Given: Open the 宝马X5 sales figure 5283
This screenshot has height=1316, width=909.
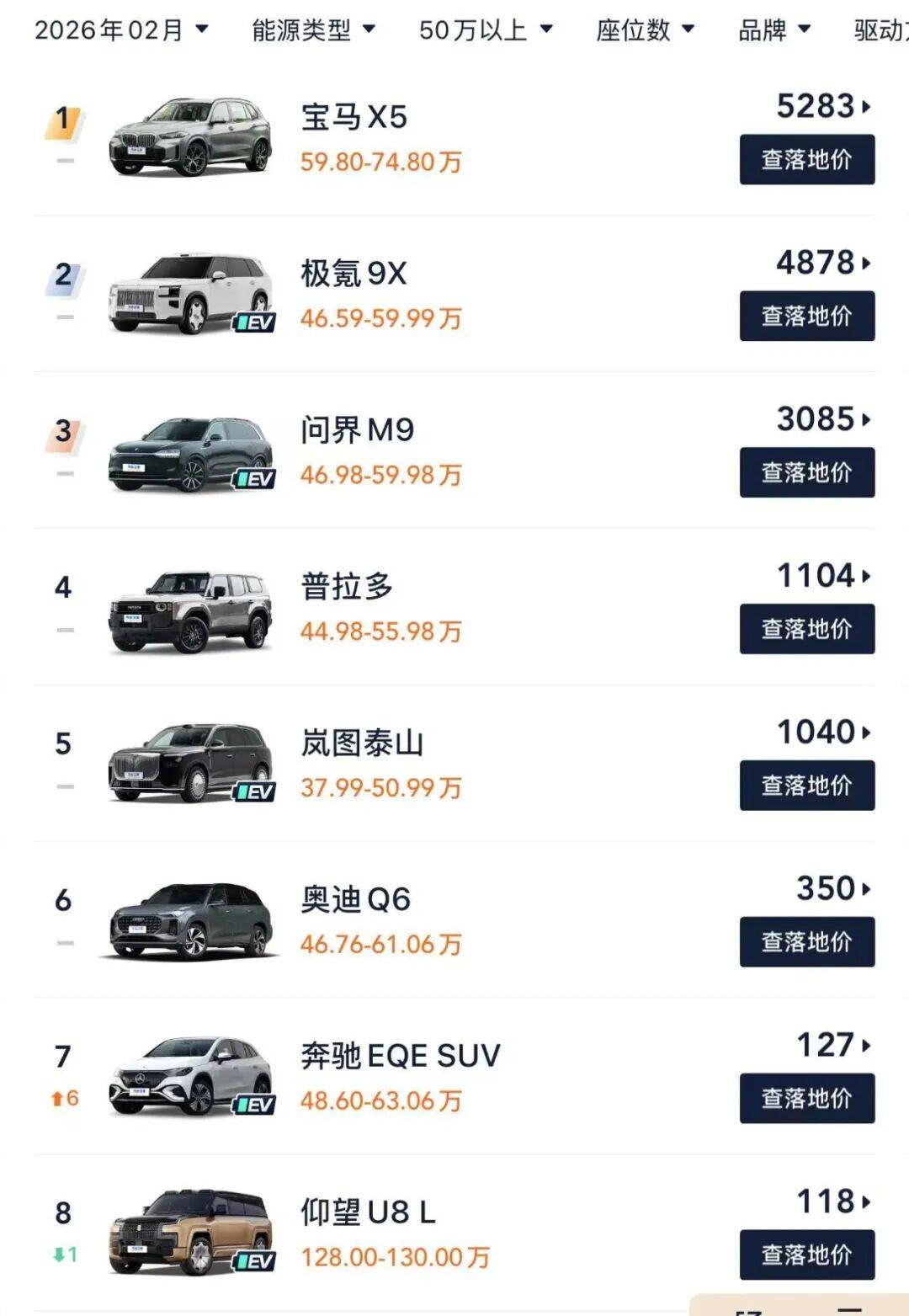Looking at the screenshot, I should pos(823,106).
